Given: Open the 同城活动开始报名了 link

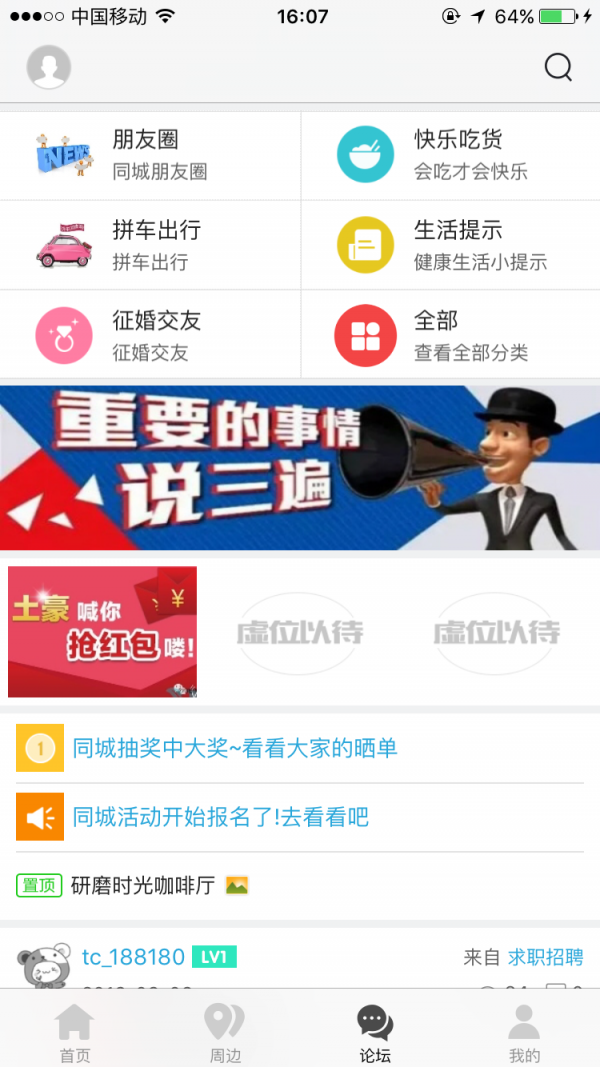Looking at the screenshot, I should (x=221, y=817).
